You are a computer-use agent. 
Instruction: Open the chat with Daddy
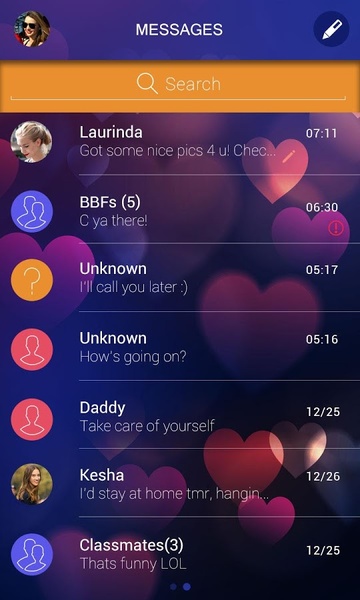click(x=180, y=418)
